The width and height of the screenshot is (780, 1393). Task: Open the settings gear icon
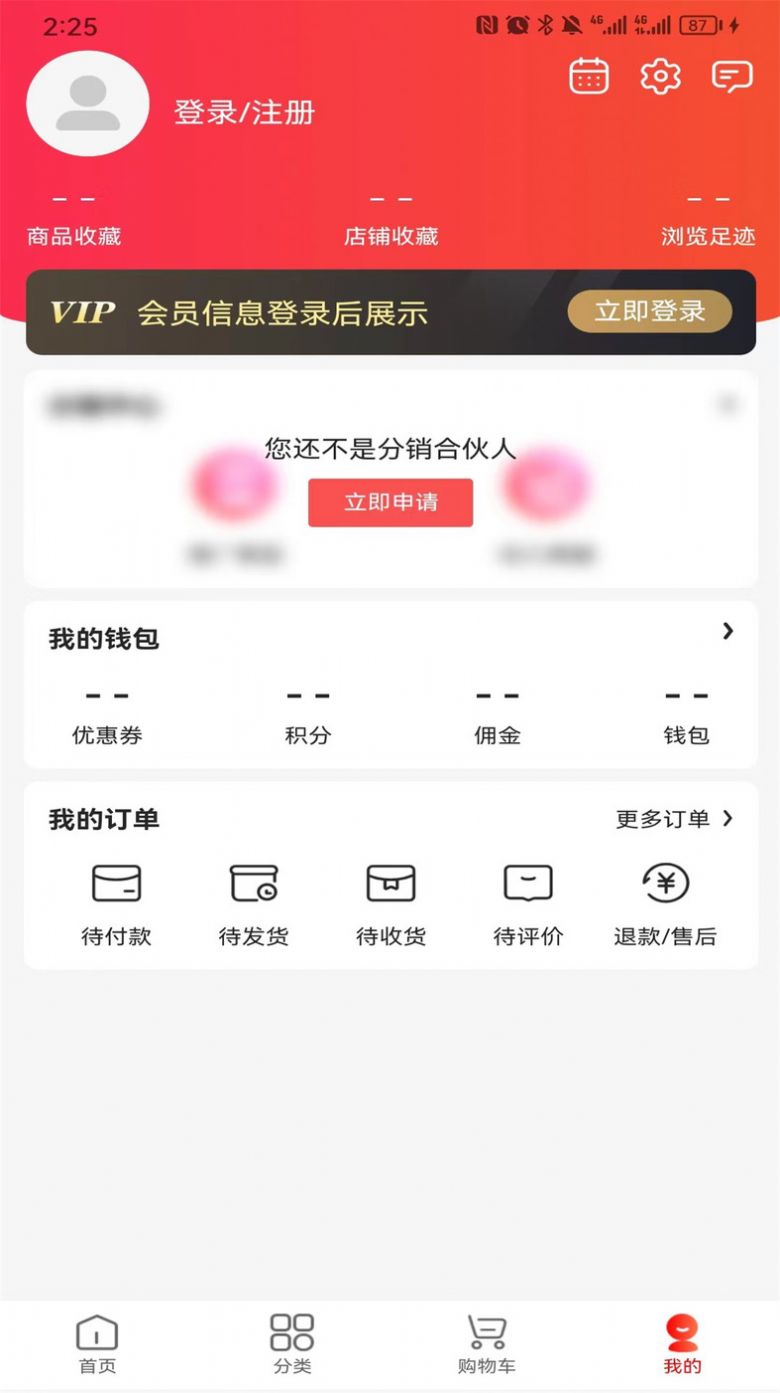[x=659, y=76]
